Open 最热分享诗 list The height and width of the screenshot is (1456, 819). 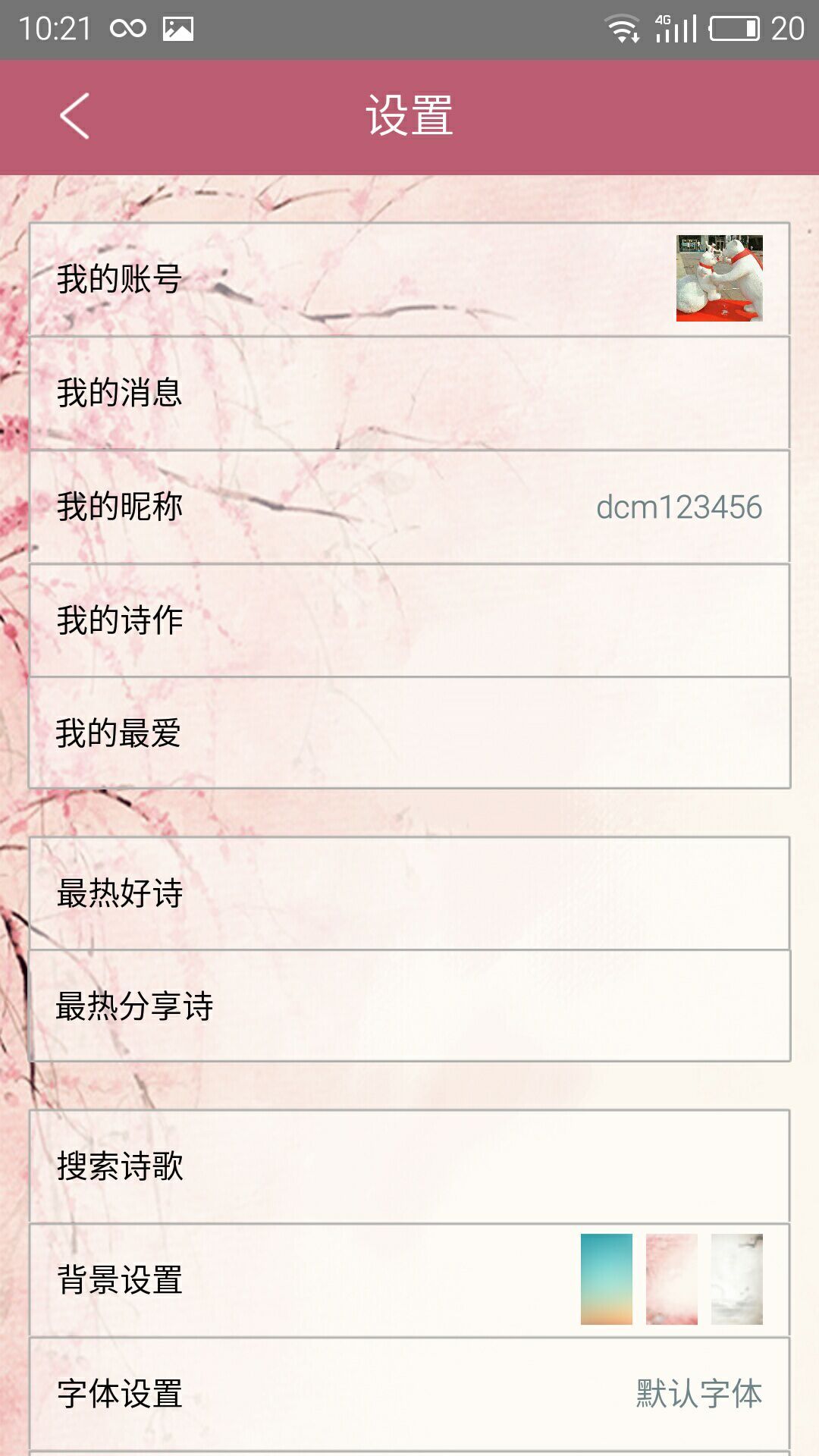click(x=409, y=1006)
